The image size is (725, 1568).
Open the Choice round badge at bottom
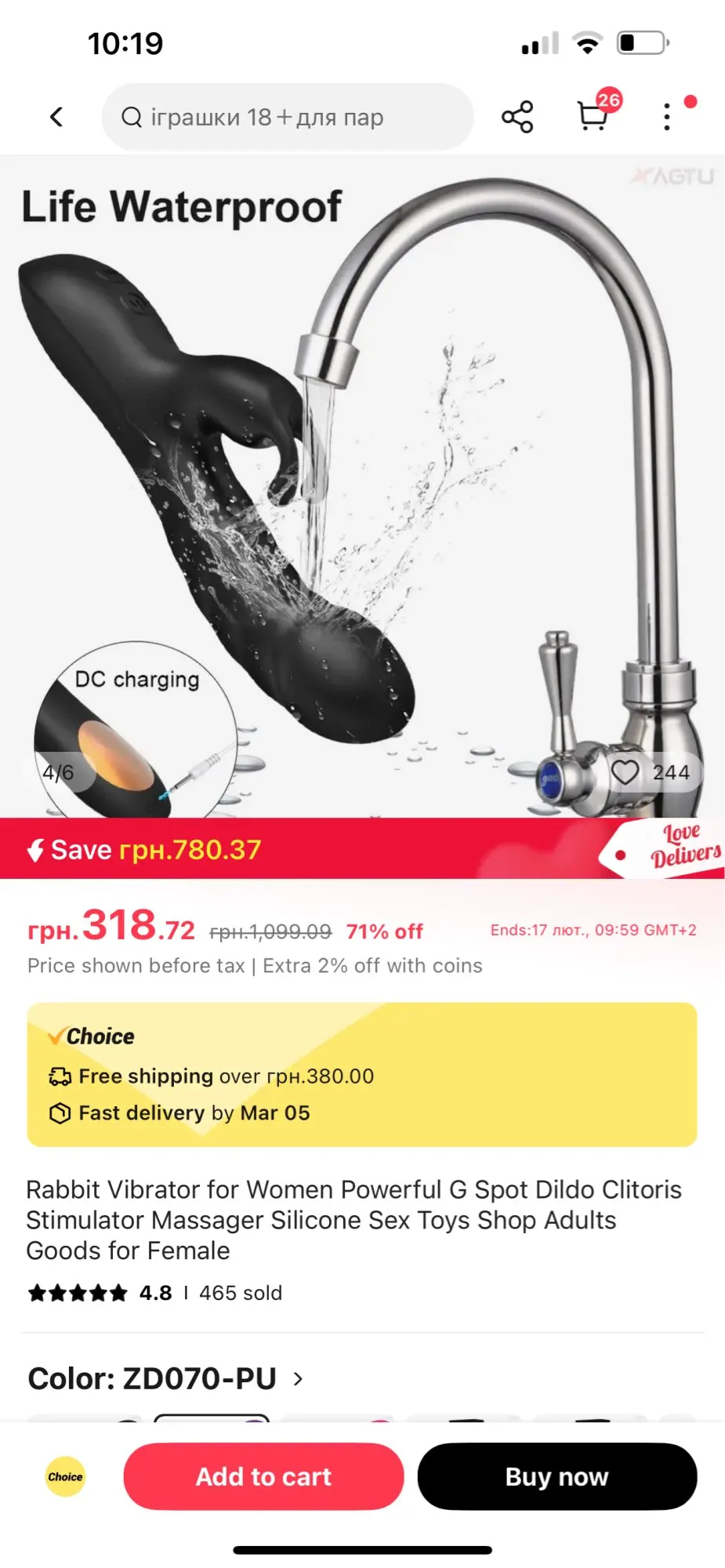(x=65, y=1476)
